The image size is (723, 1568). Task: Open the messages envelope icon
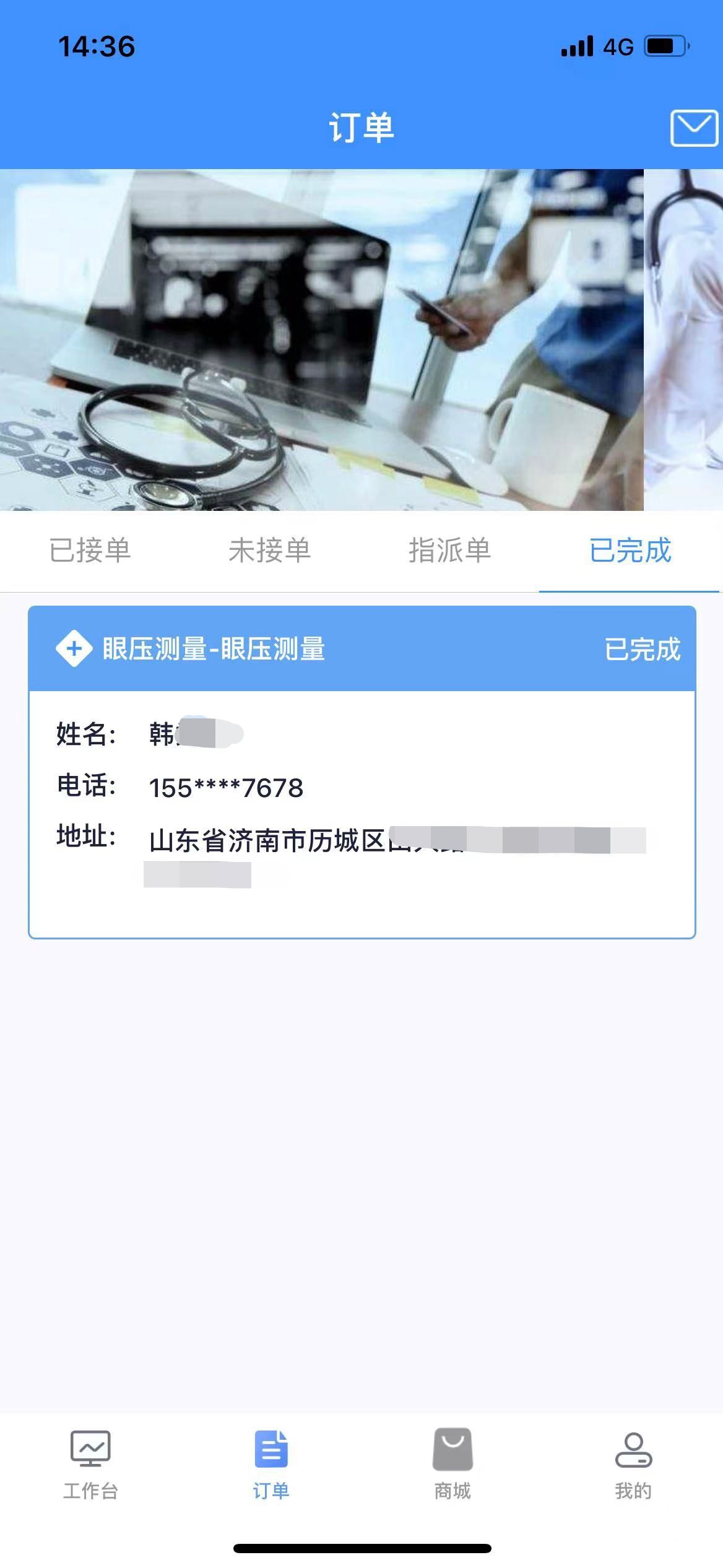coord(693,128)
